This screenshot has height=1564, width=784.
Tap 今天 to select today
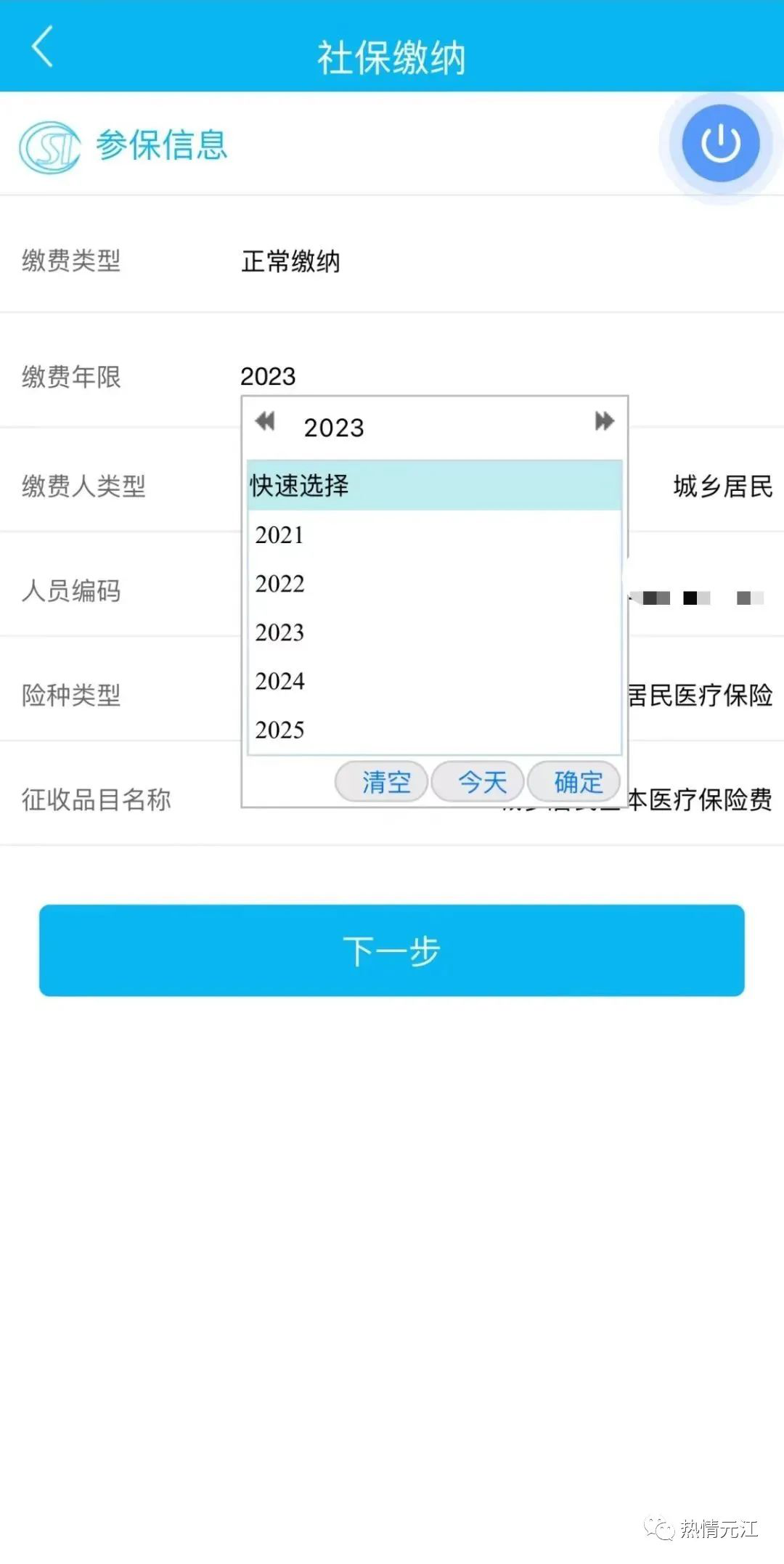(x=477, y=781)
